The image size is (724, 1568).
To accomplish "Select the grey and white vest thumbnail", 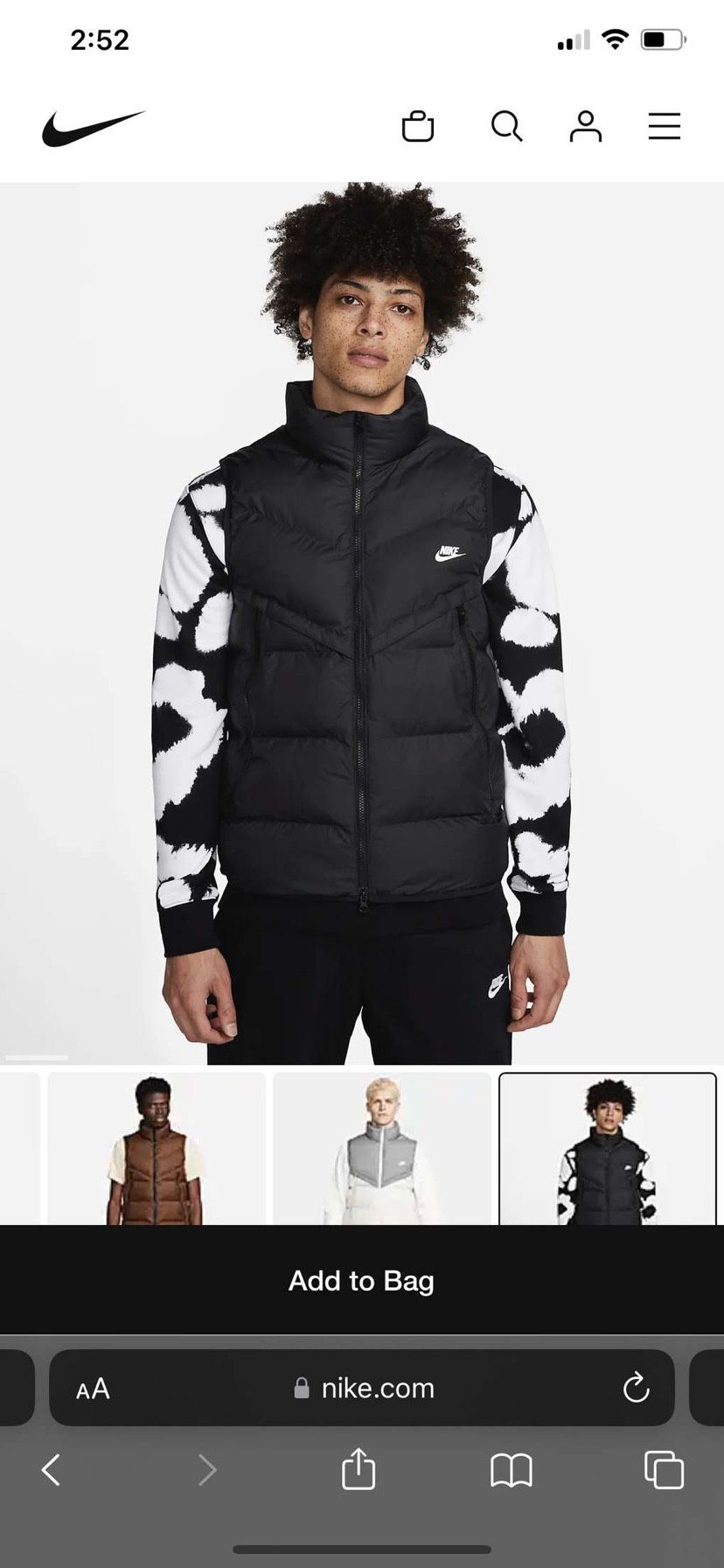I will coord(382,1148).
